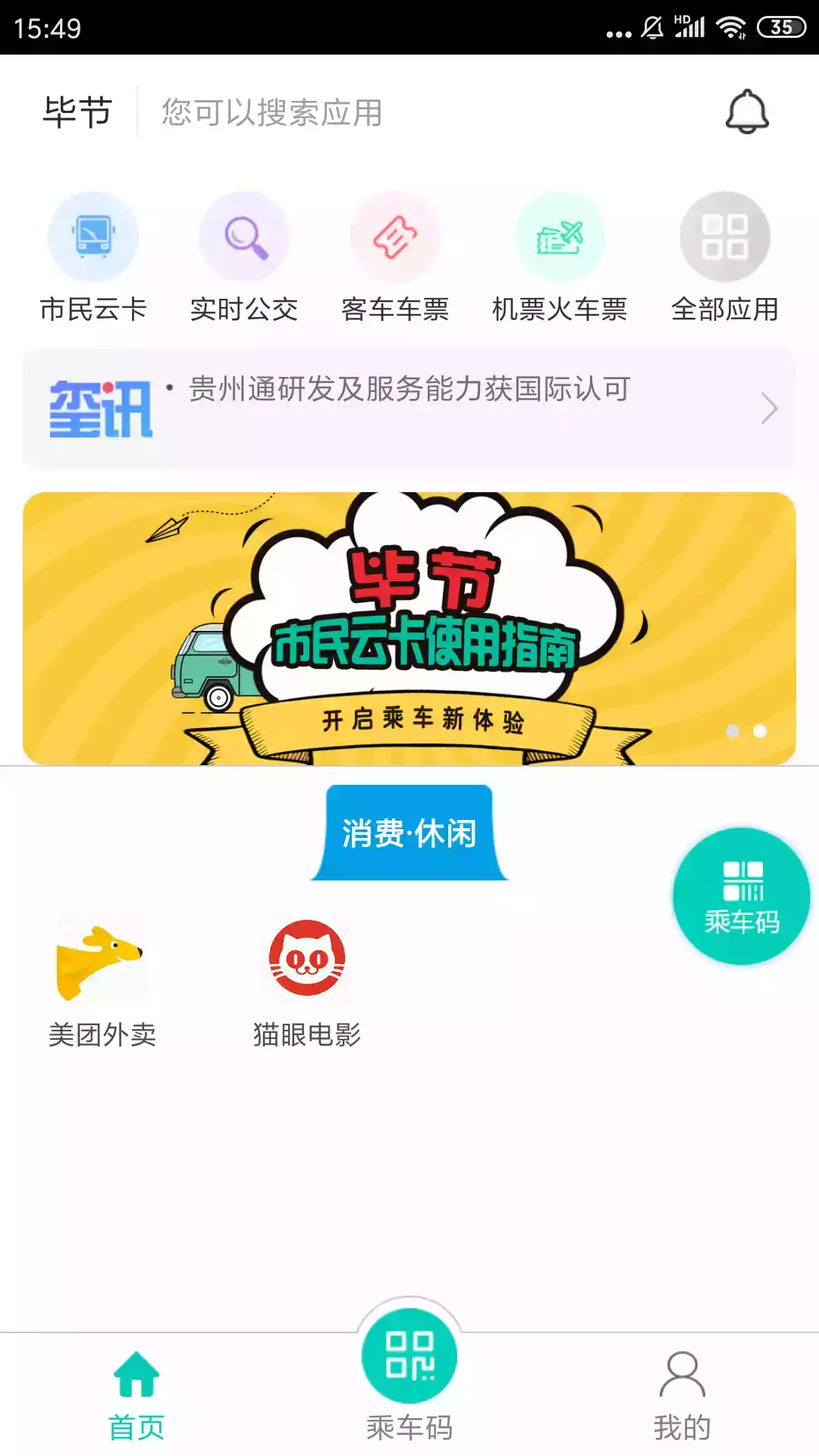Open the city selector showing 毕节
Image resolution: width=819 pixels, height=1456 pixels.
pyautogui.click(x=76, y=111)
